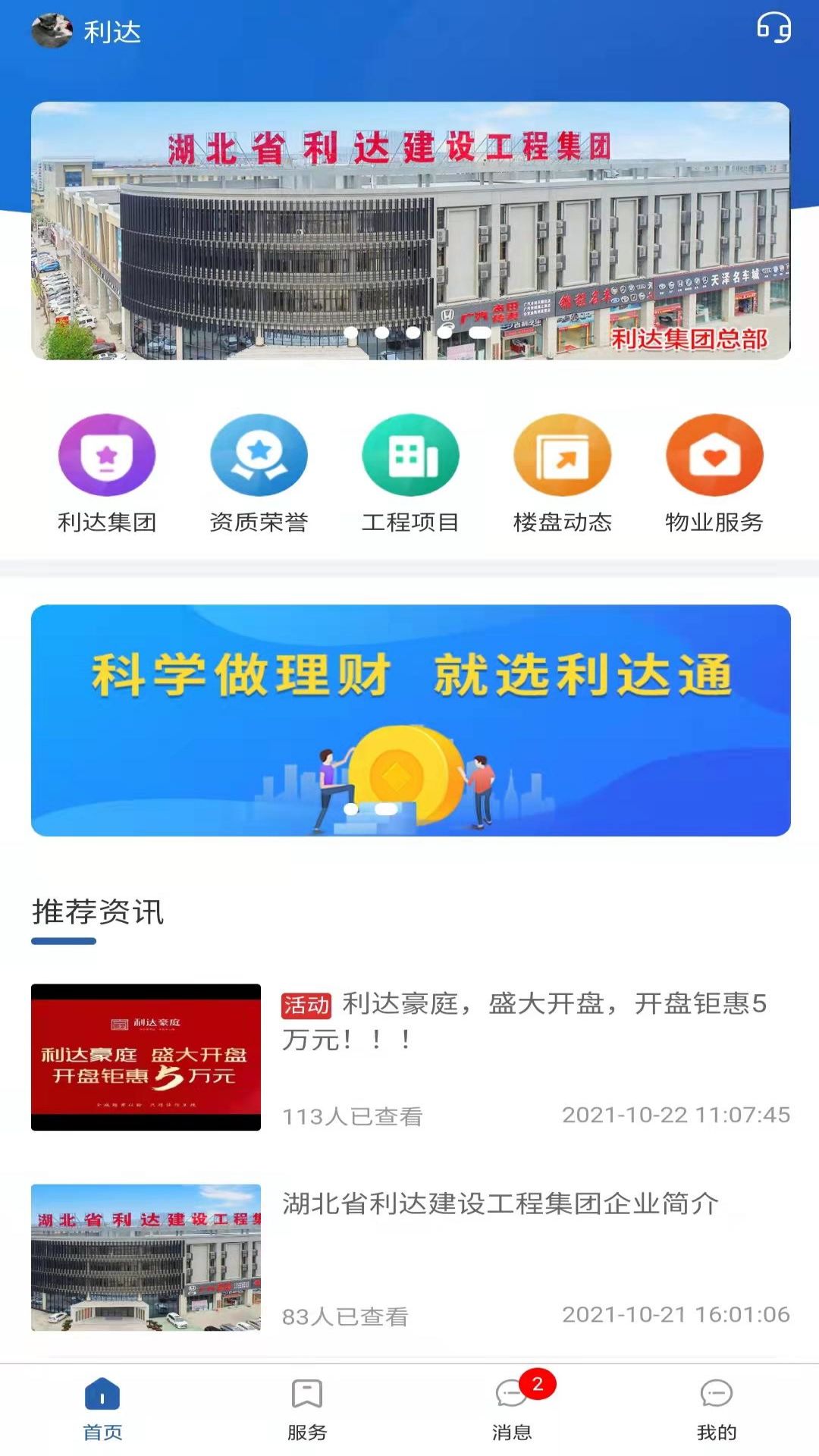819x1456 pixels.
Task: Open the 物业服务 property services icon
Action: 714,455
